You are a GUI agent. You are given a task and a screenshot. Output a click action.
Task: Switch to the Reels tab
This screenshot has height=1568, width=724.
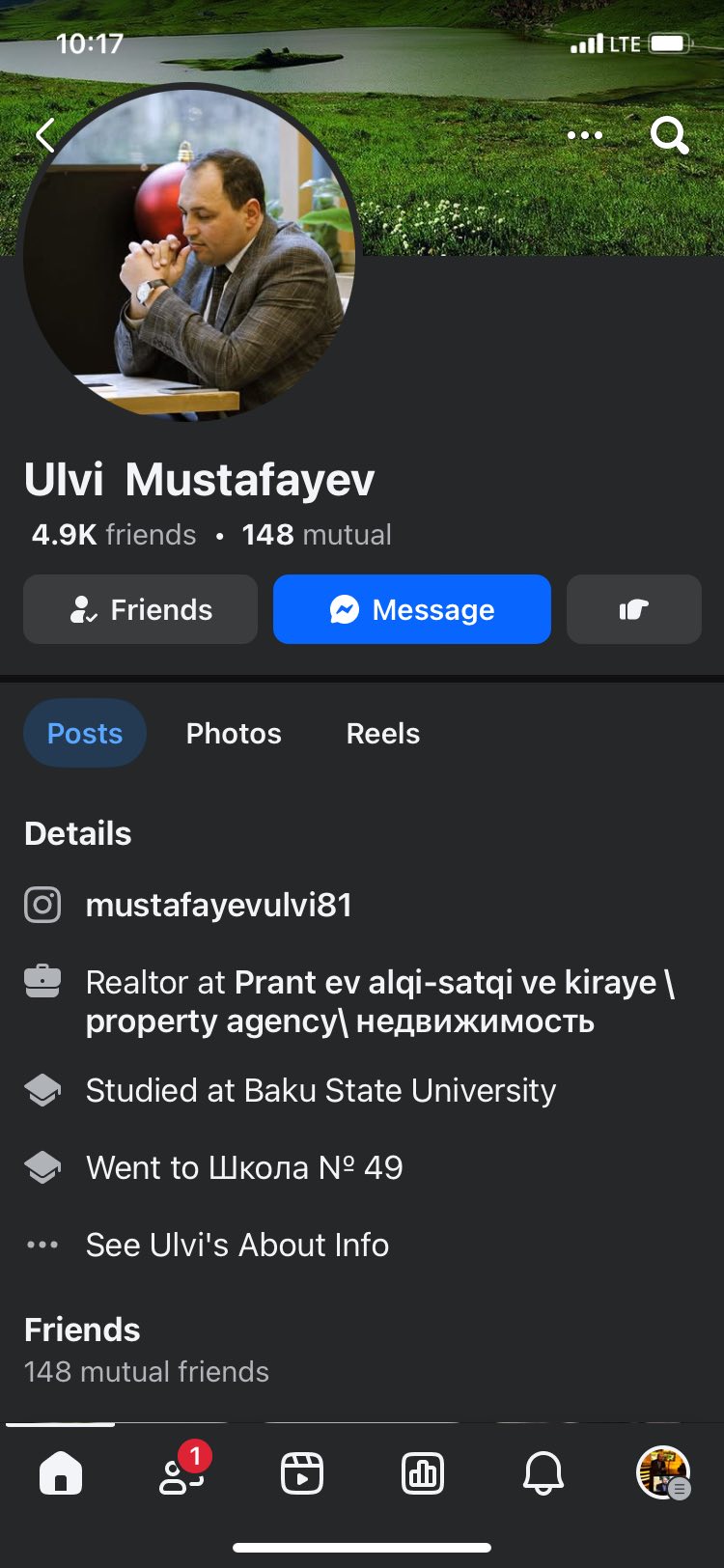click(x=383, y=733)
